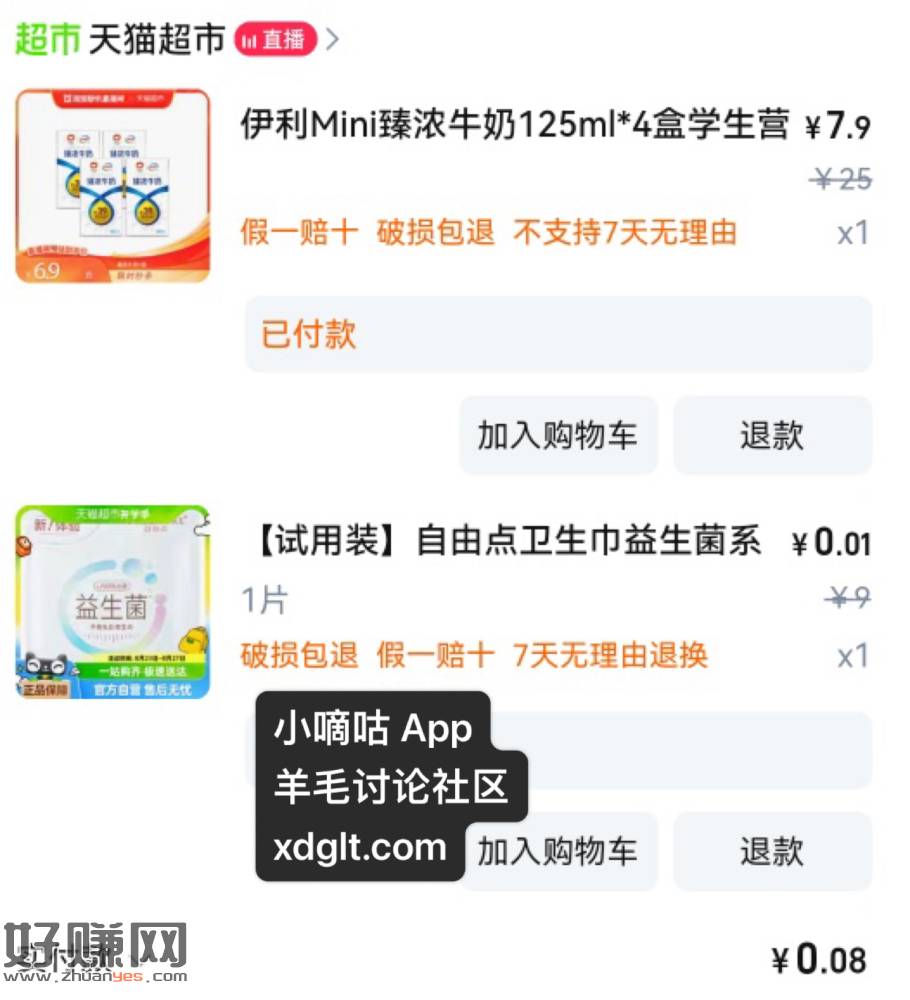View the 伊利Mini臻浓牛奶 item title details
This screenshot has height=1000, width=910.
(x=515, y=126)
